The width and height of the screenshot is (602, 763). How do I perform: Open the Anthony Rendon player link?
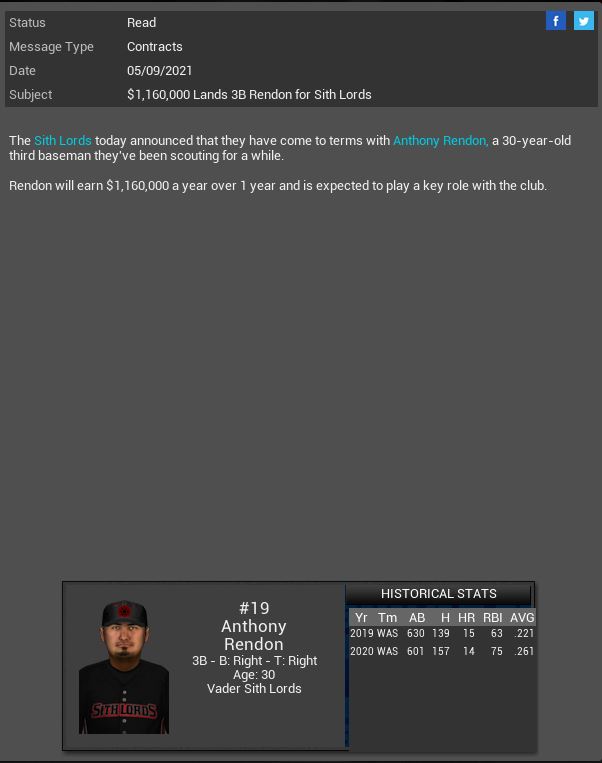tap(440, 141)
